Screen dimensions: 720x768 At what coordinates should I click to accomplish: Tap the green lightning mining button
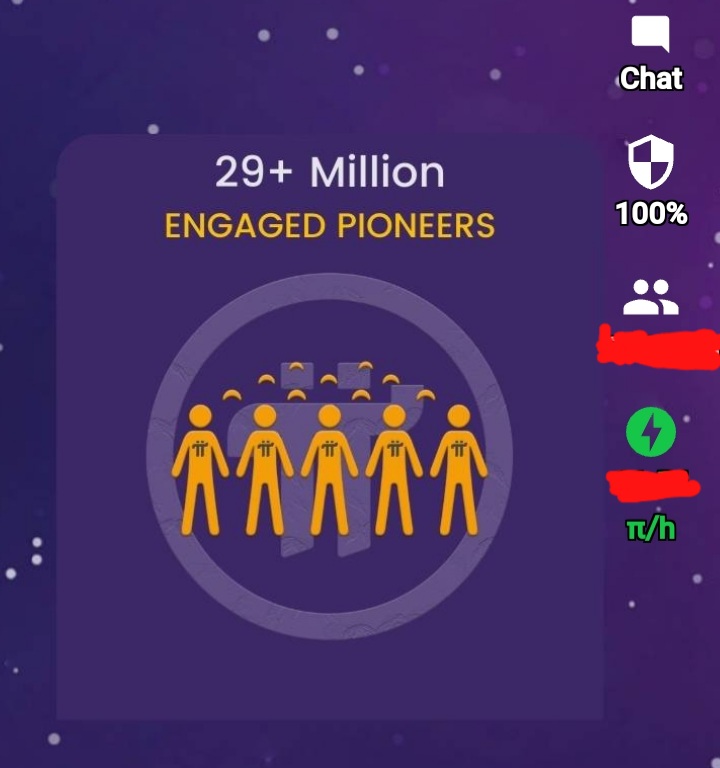pyautogui.click(x=650, y=433)
